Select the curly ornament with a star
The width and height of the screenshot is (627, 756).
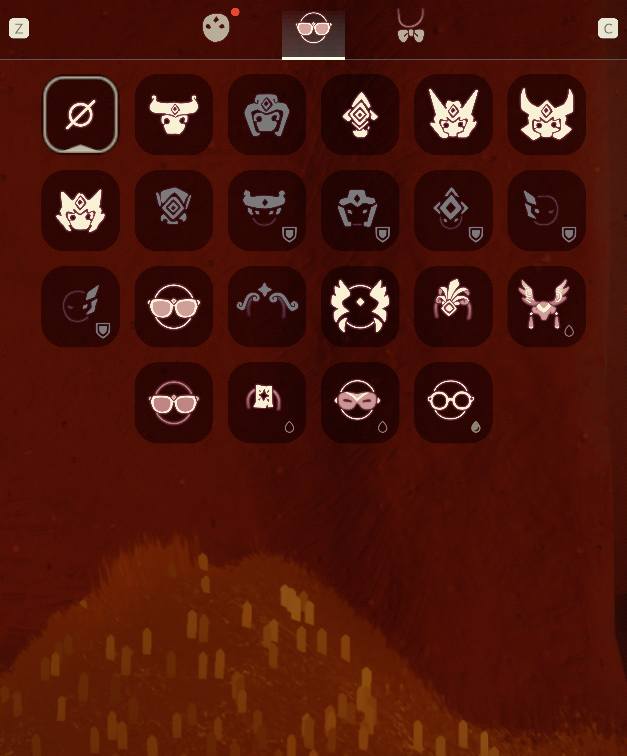tap(267, 306)
